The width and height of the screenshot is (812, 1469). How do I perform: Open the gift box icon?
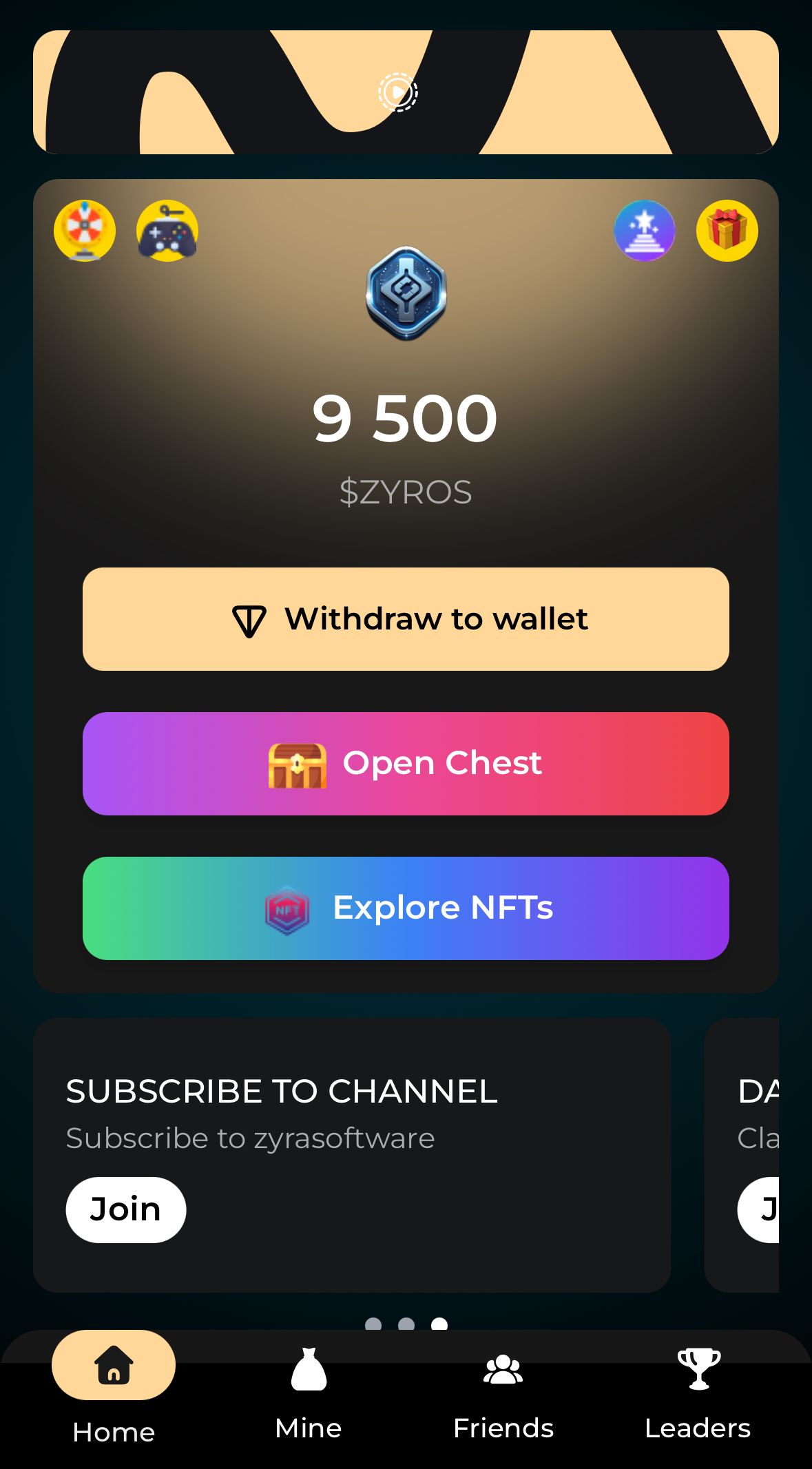[x=727, y=231]
